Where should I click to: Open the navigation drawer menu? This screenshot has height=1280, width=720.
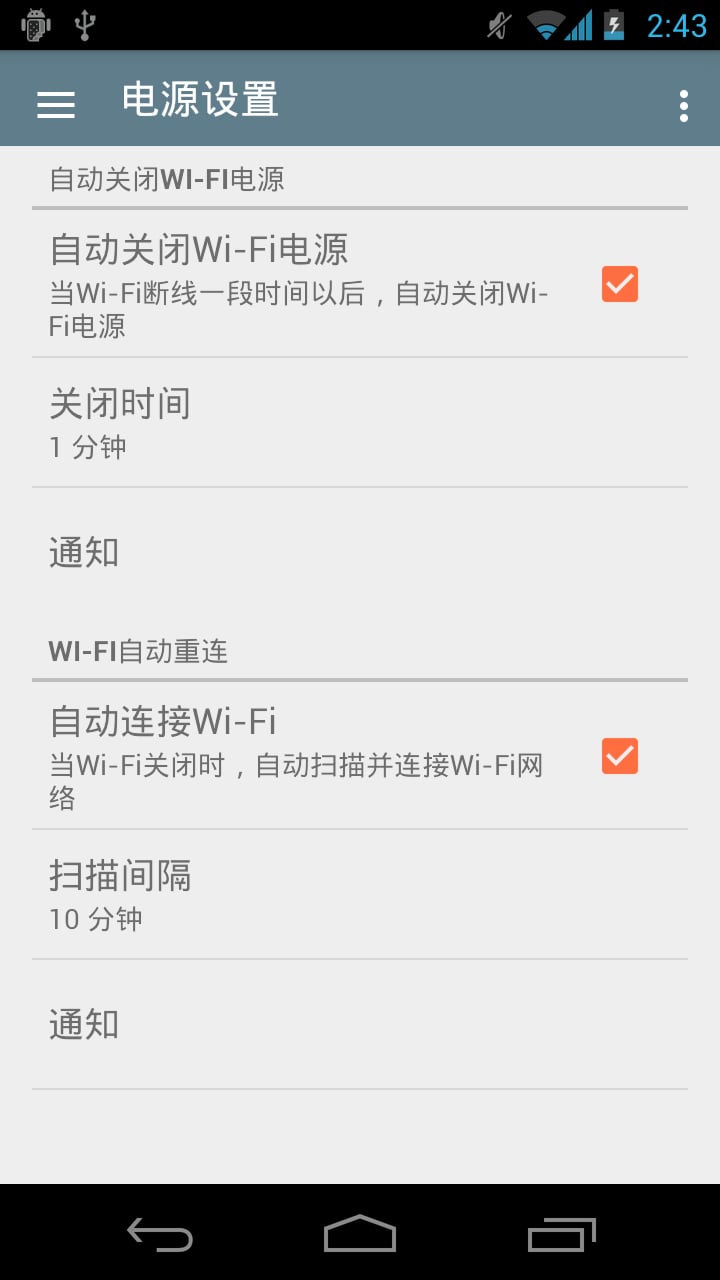tap(56, 103)
